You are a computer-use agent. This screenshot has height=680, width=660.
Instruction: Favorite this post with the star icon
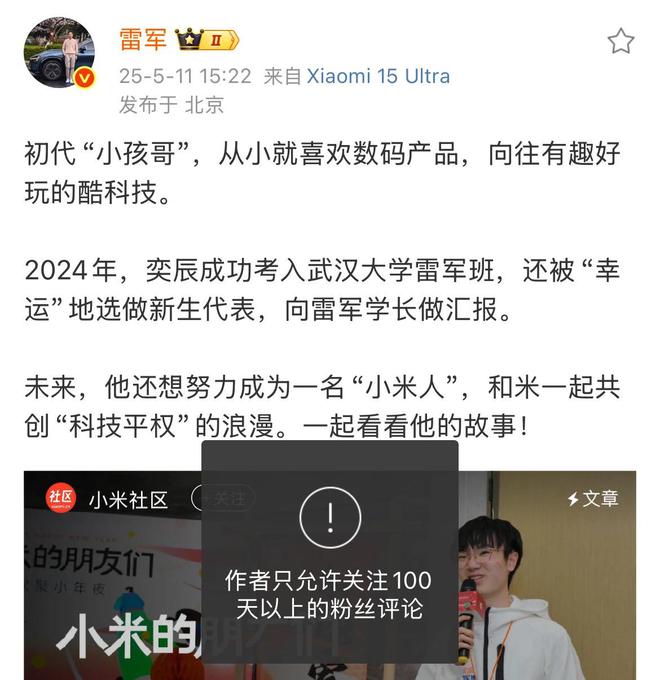point(620,41)
